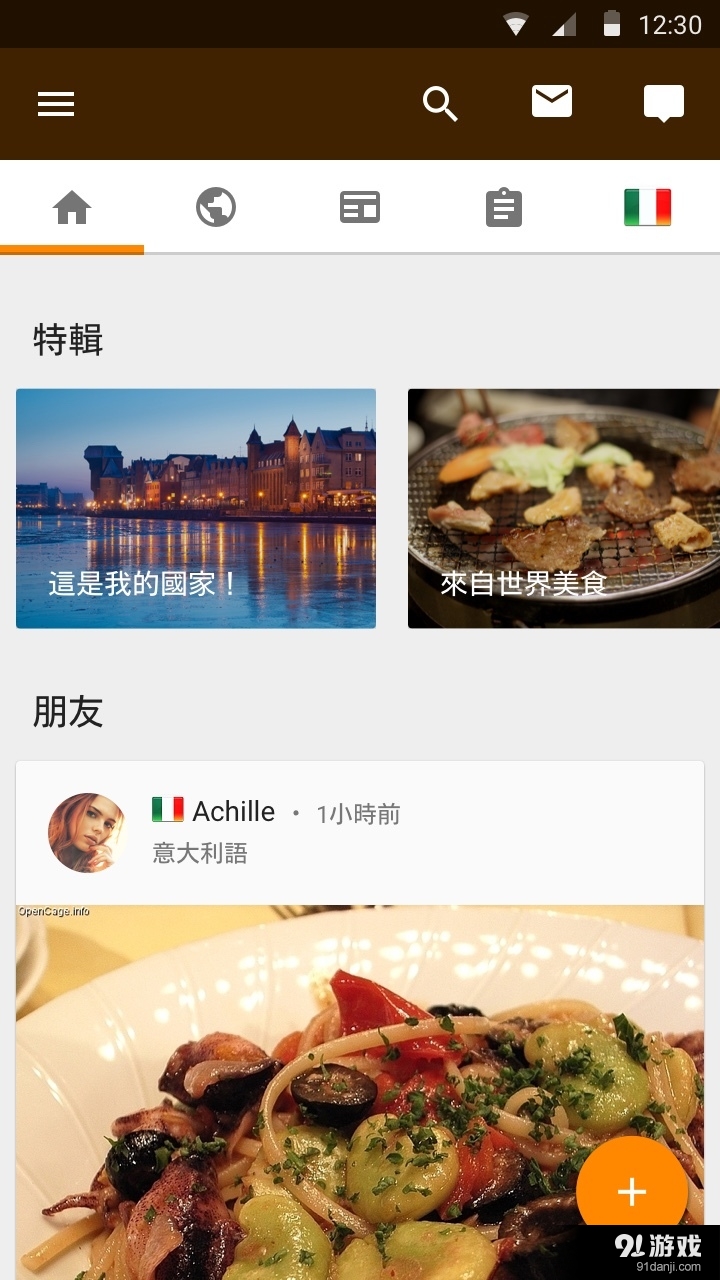This screenshot has width=720, height=1280.
Task: Open the search function
Action: point(440,104)
